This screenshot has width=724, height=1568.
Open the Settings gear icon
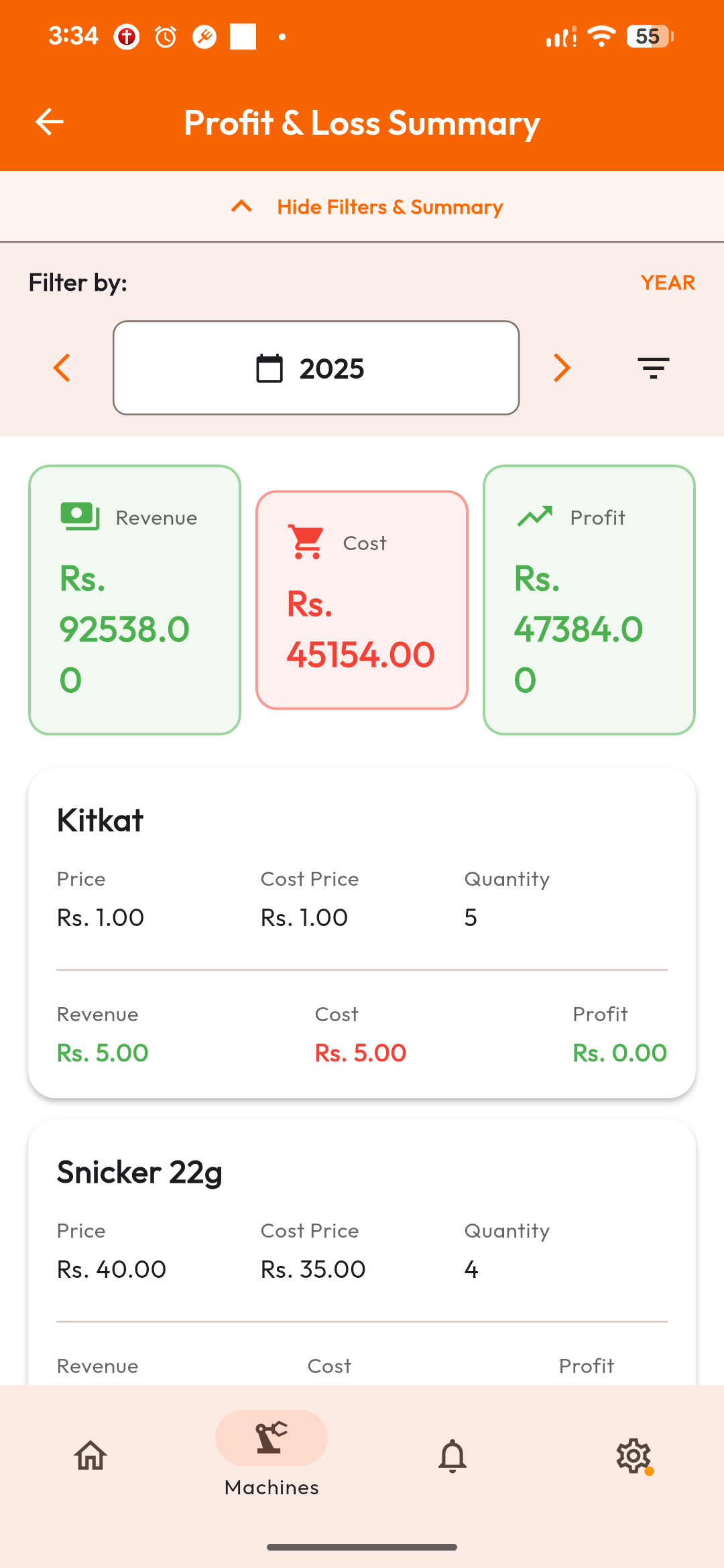pyautogui.click(x=633, y=1457)
